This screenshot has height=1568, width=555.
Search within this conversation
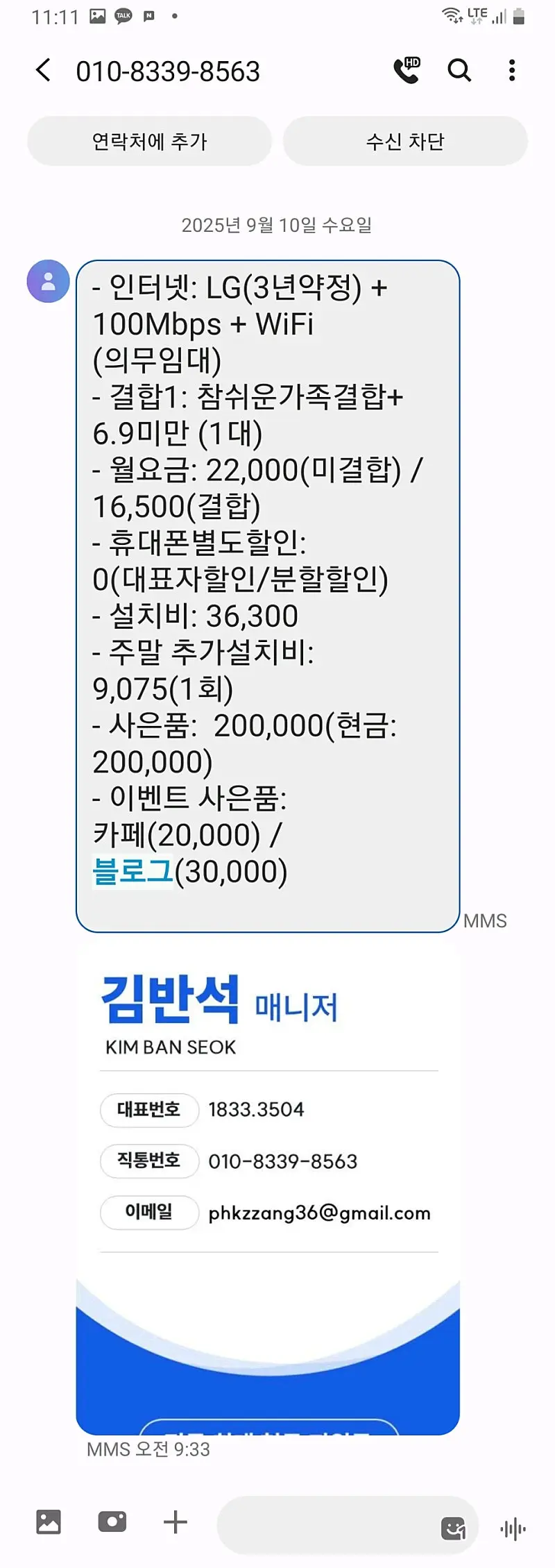coord(459,70)
